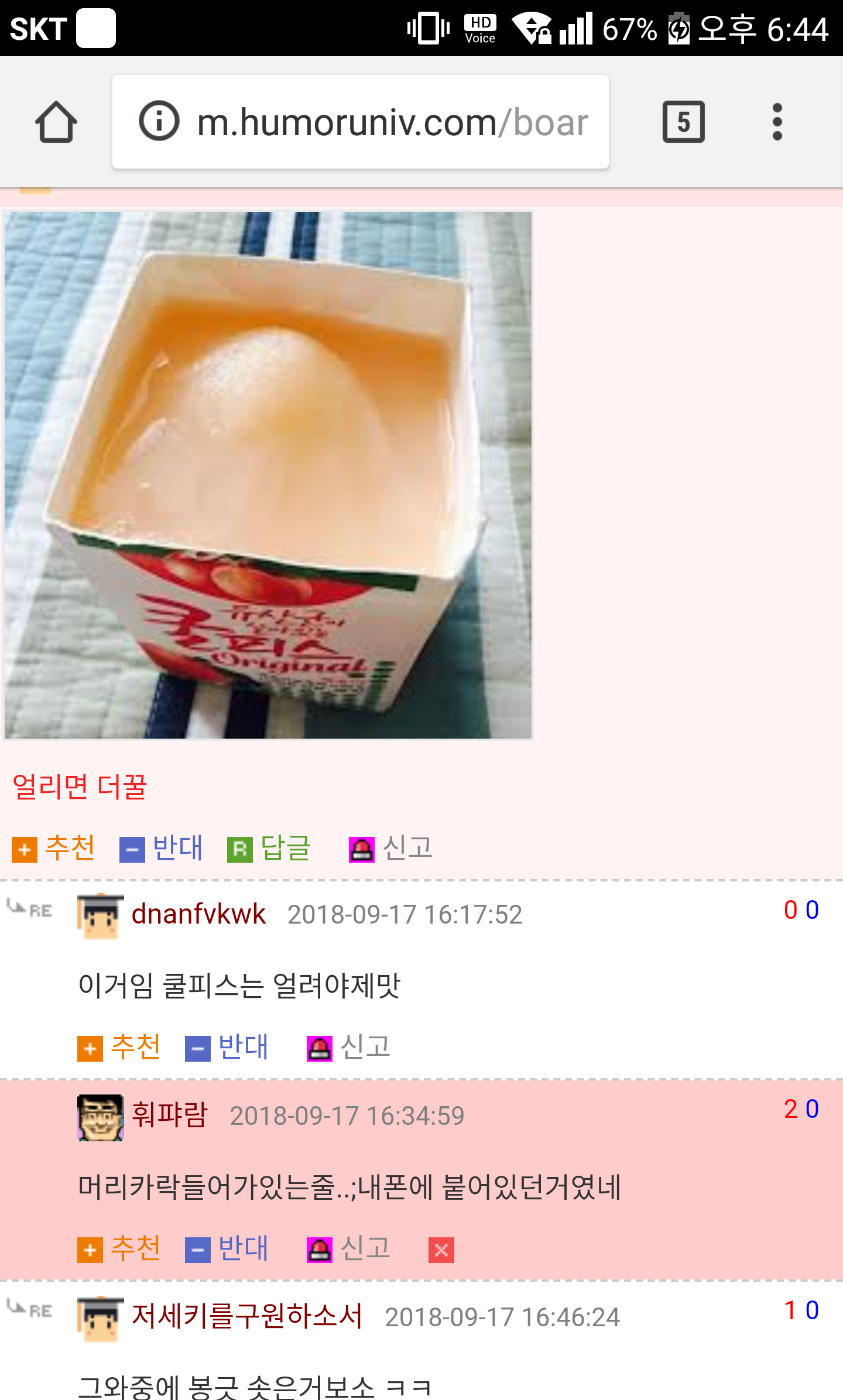Tap 반대 under dnanfvkwk's comment

227,1047
